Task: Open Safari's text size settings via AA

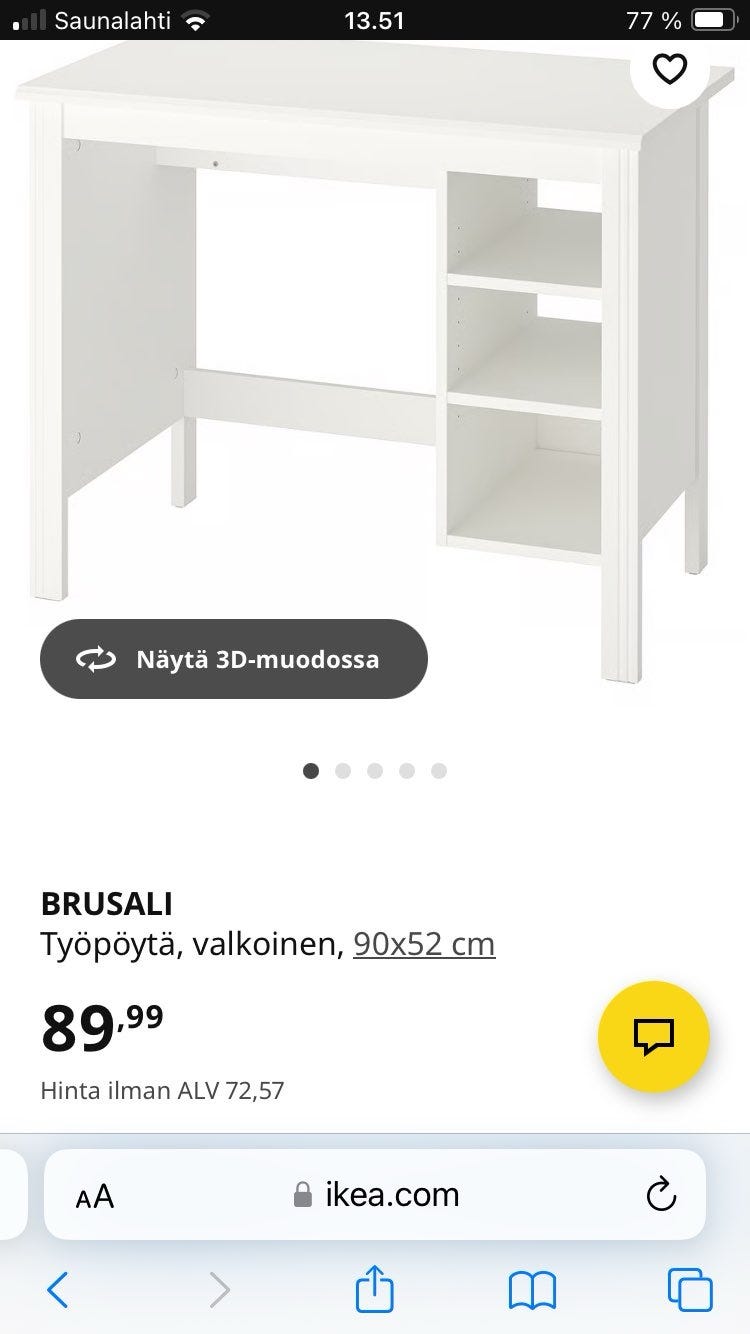Action: coord(94,1195)
